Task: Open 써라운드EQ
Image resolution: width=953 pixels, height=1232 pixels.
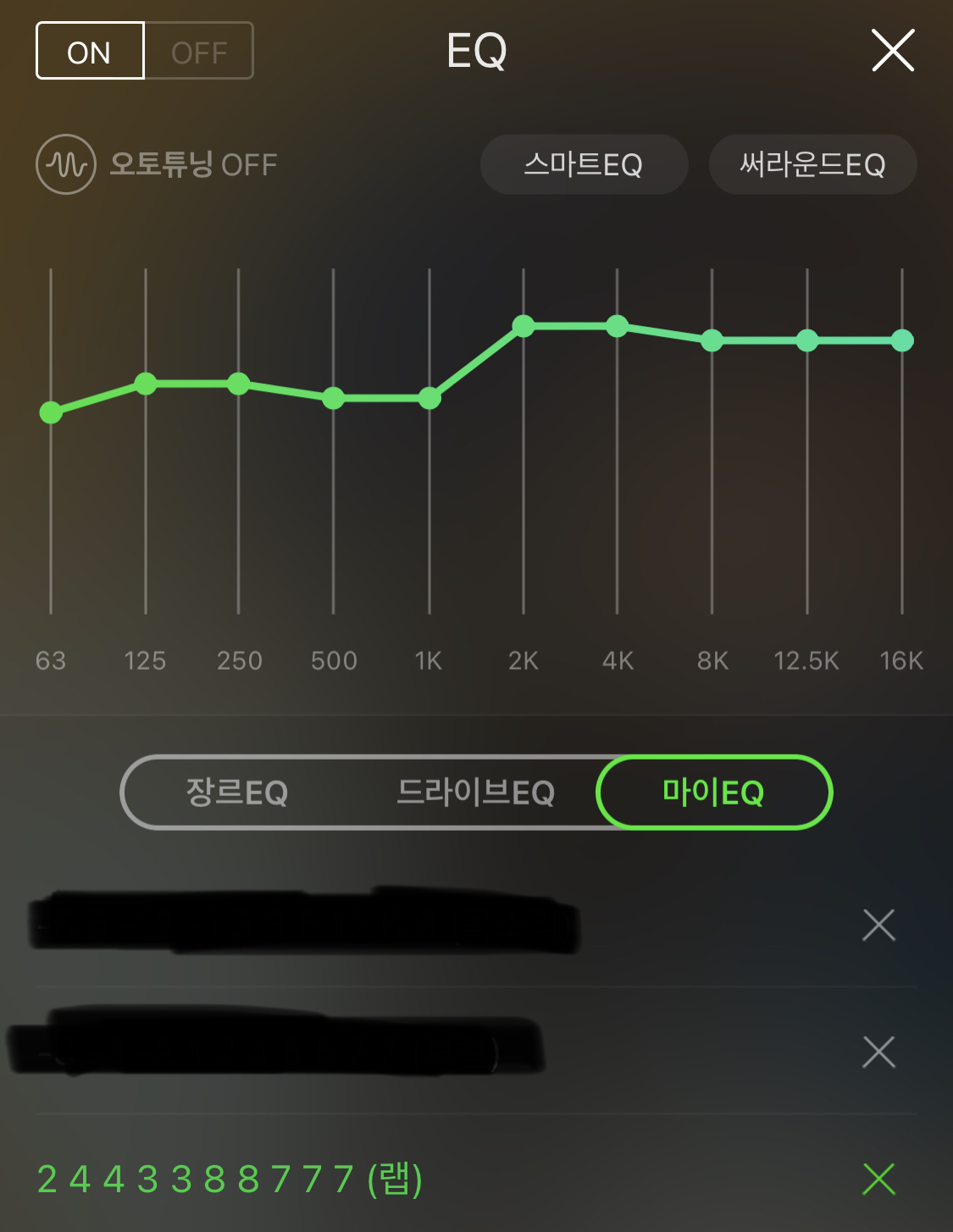Action: click(813, 164)
